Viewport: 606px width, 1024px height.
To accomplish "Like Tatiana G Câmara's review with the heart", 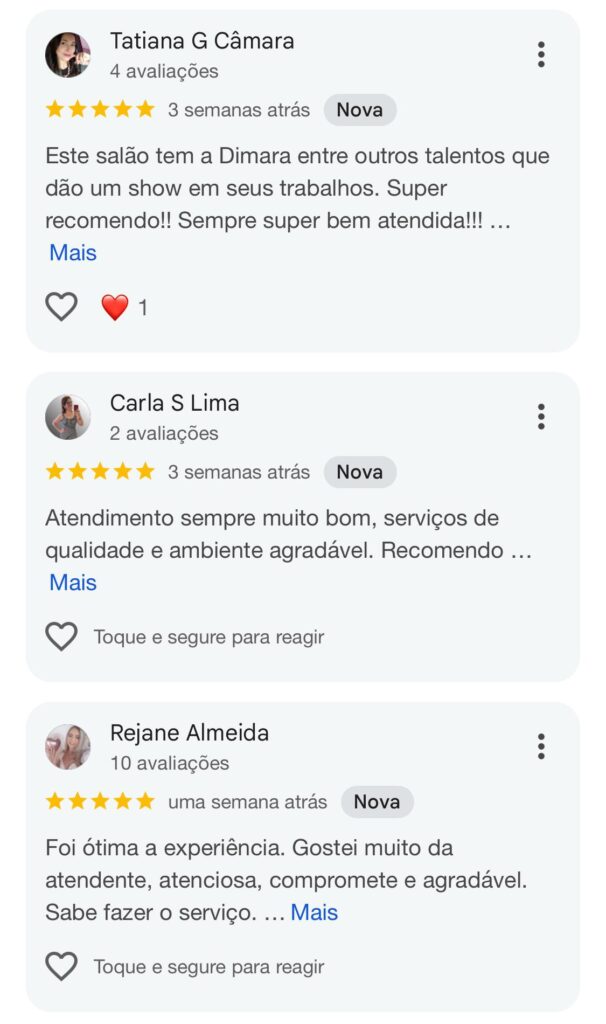I will [x=62, y=307].
